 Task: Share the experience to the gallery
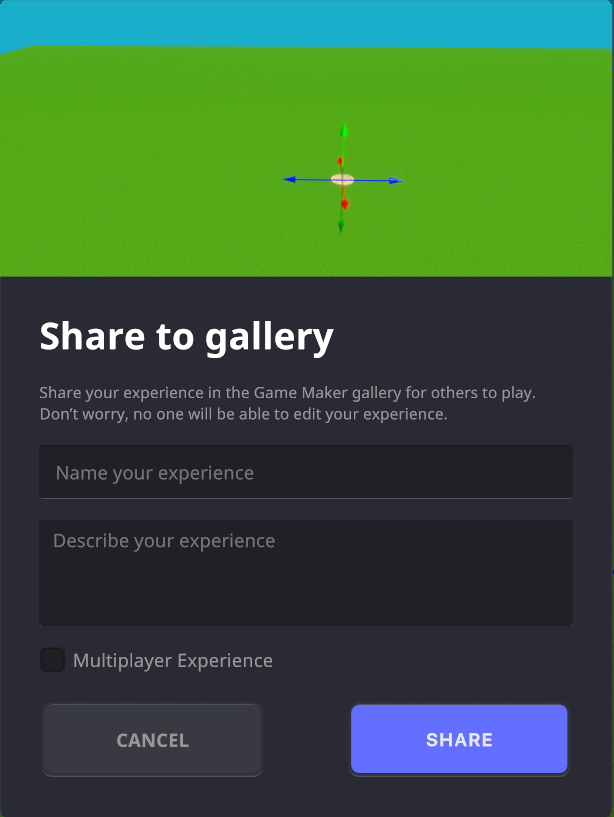pos(459,740)
